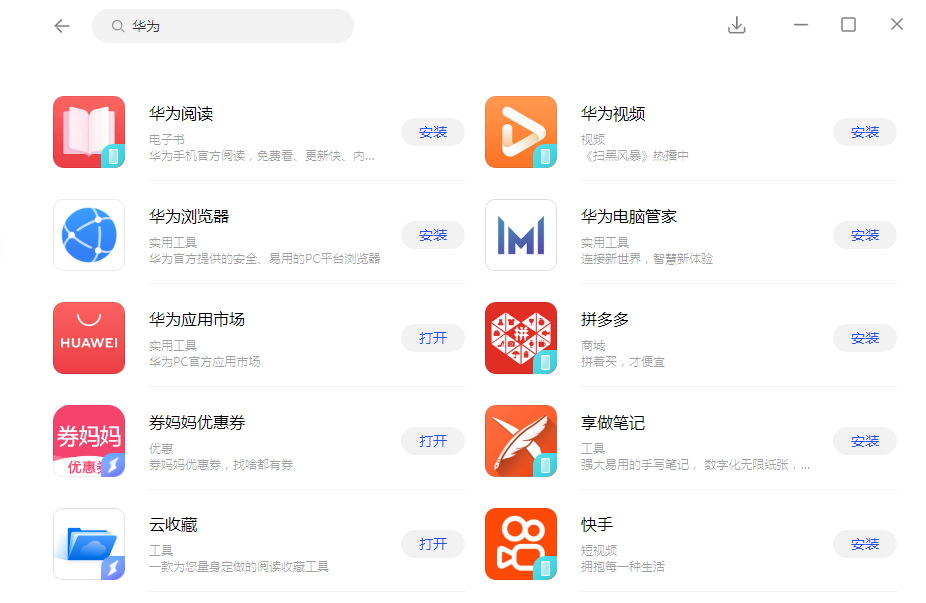Viewport: 926px width, 603px height.
Task: Install 拼多多
Action: click(865, 338)
